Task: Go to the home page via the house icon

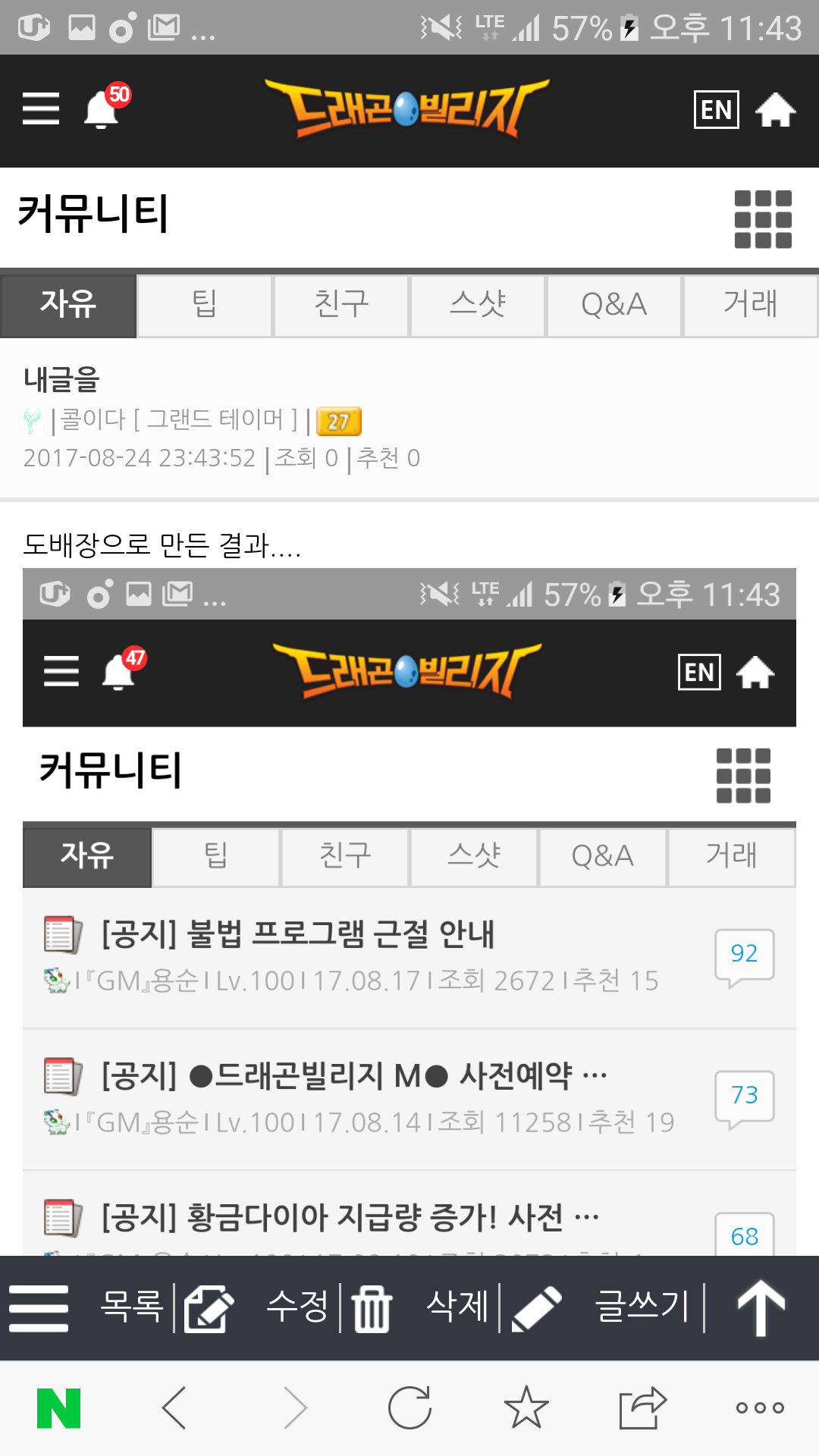Action: tap(775, 110)
